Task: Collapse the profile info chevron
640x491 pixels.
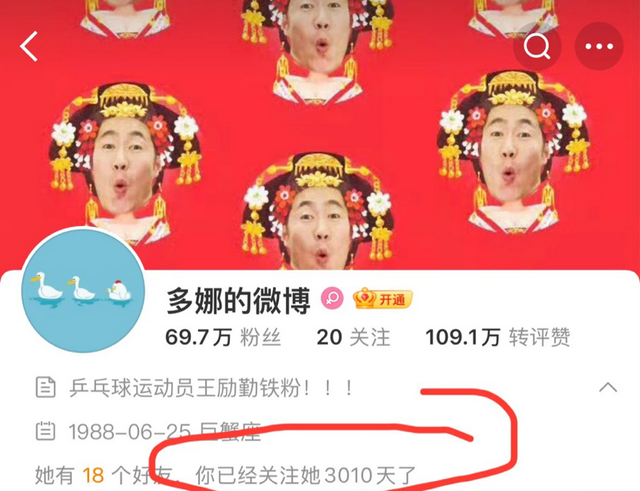Action: [x=607, y=386]
